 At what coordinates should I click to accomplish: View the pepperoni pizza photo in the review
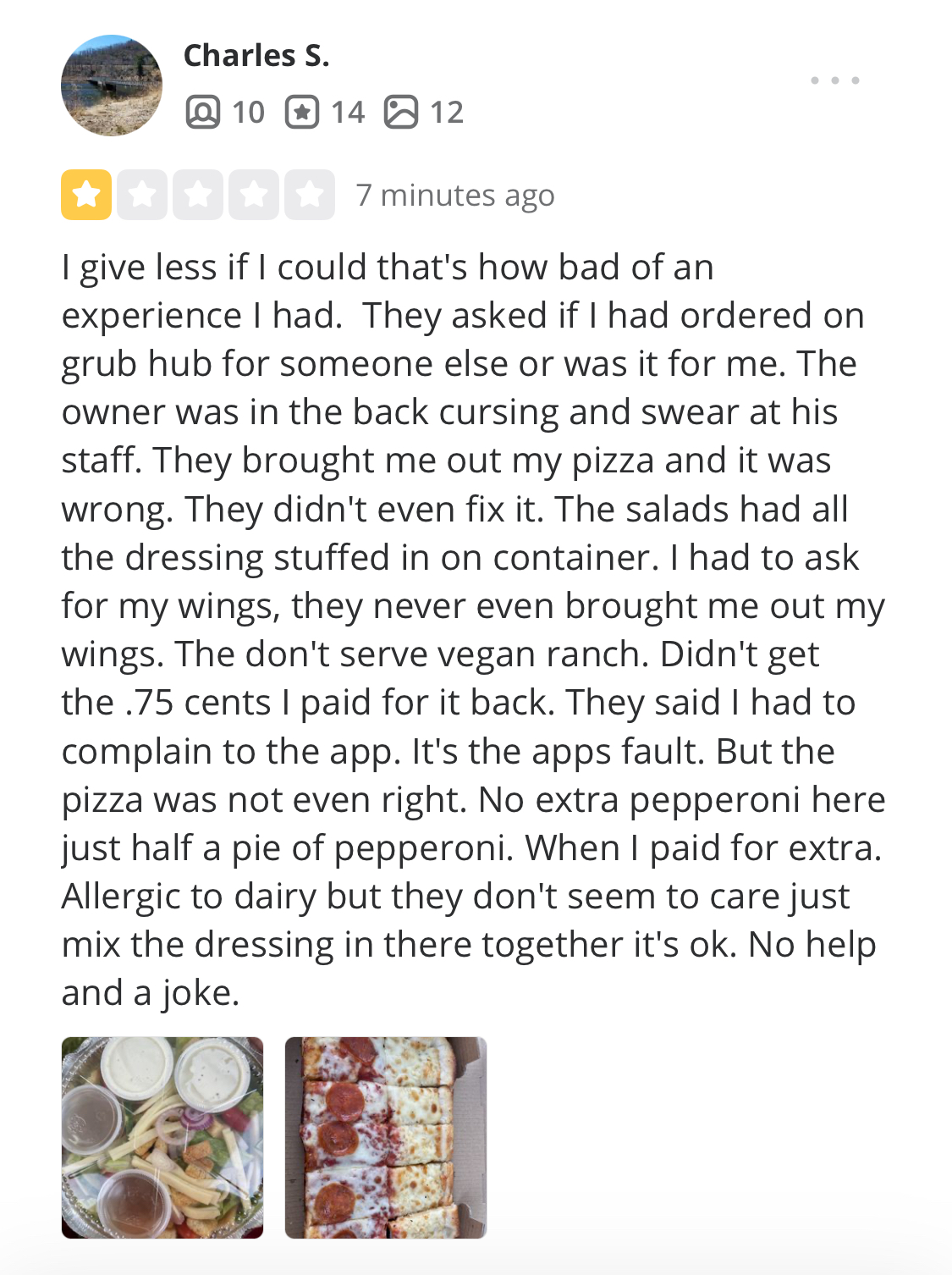coord(386,1137)
